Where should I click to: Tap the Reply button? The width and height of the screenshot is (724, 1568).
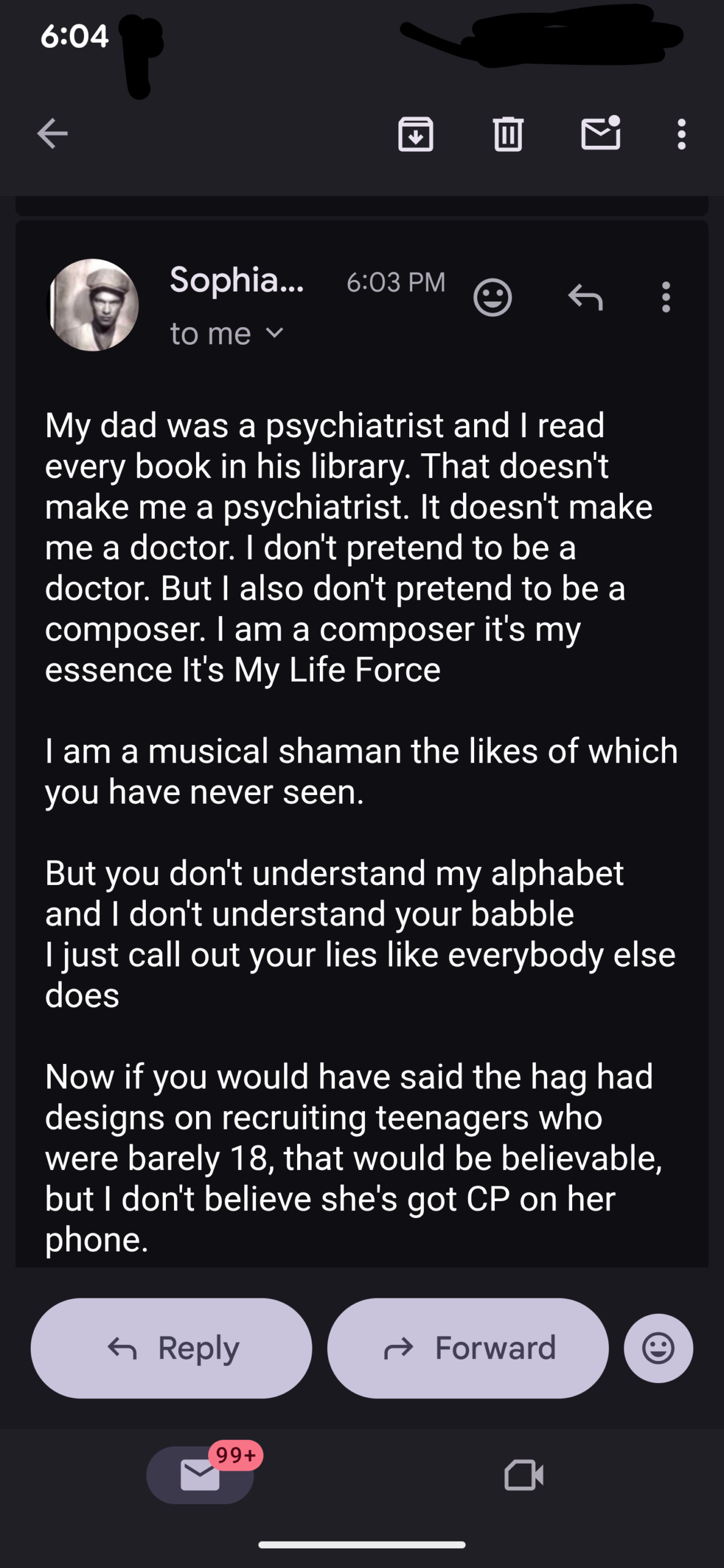[x=172, y=1348]
